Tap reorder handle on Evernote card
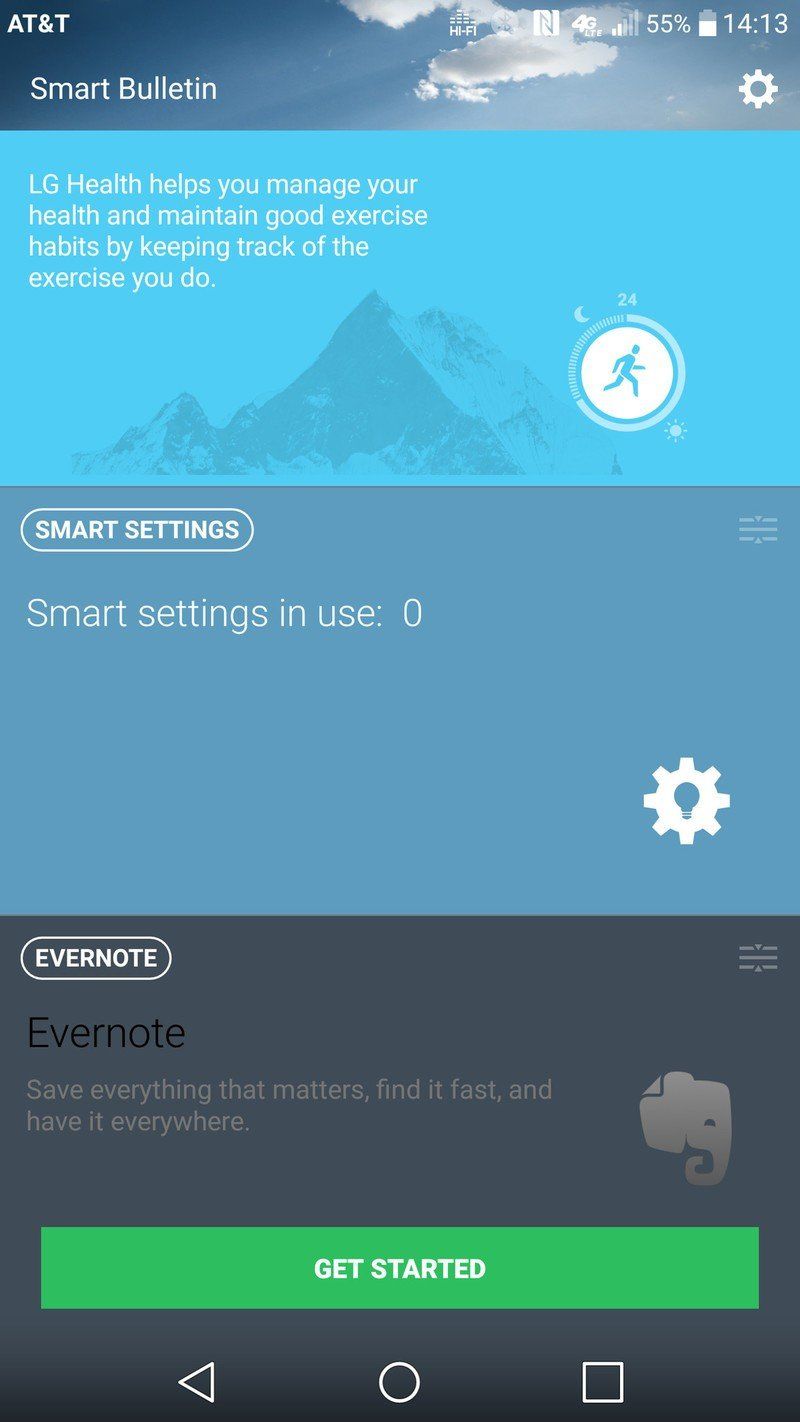Image resolution: width=800 pixels, height=1422 pixels. pyautogui.click(x=758, y=959)
